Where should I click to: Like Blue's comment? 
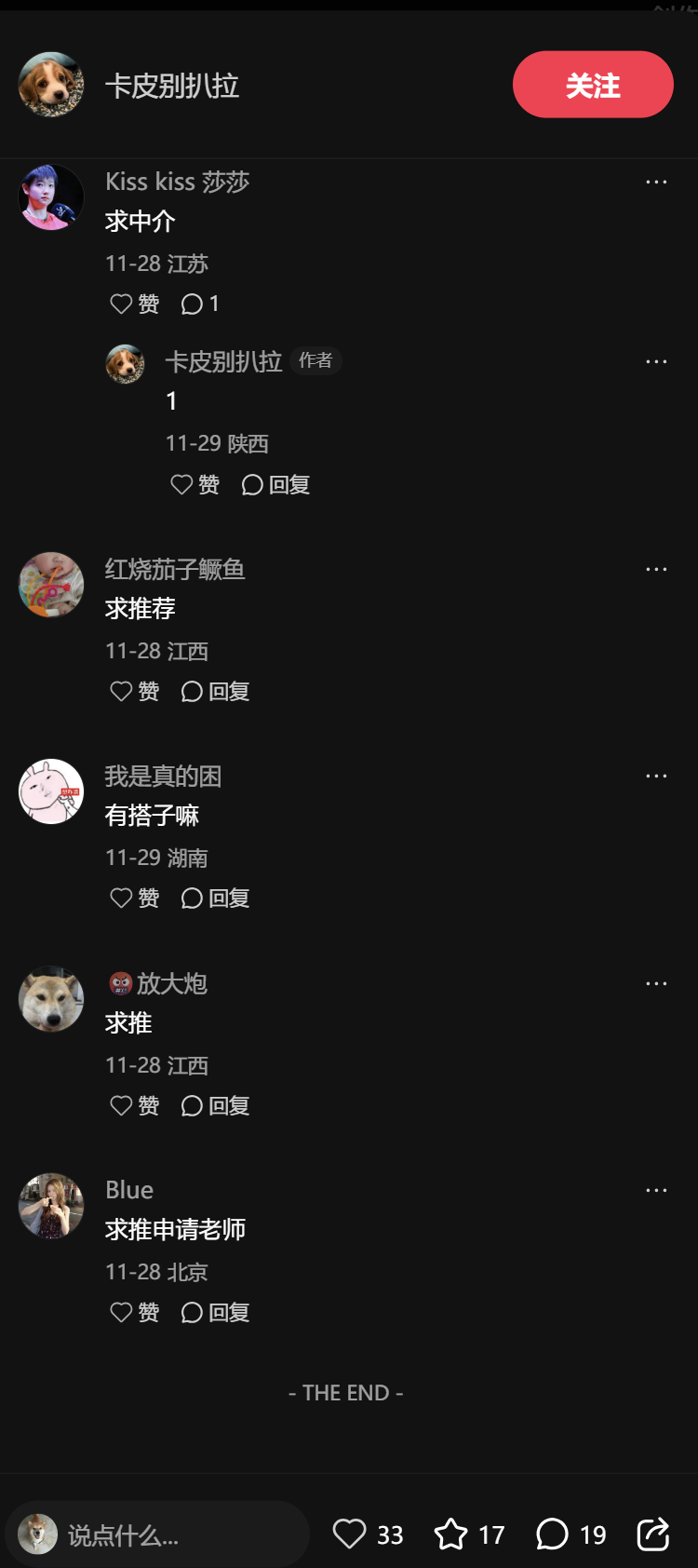coord(134,1313)
